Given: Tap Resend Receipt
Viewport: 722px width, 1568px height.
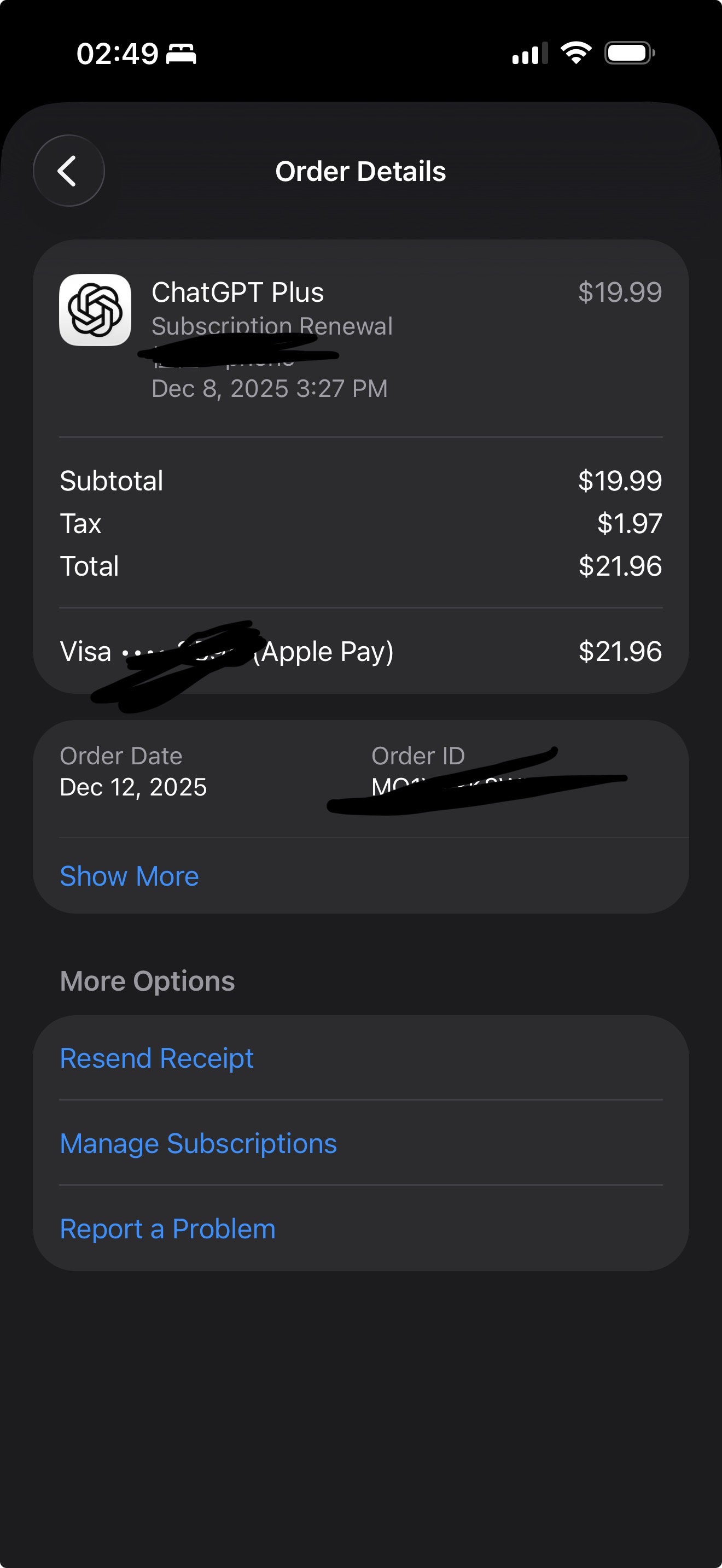Looking at the screenshot, I should coord(156,1058).
